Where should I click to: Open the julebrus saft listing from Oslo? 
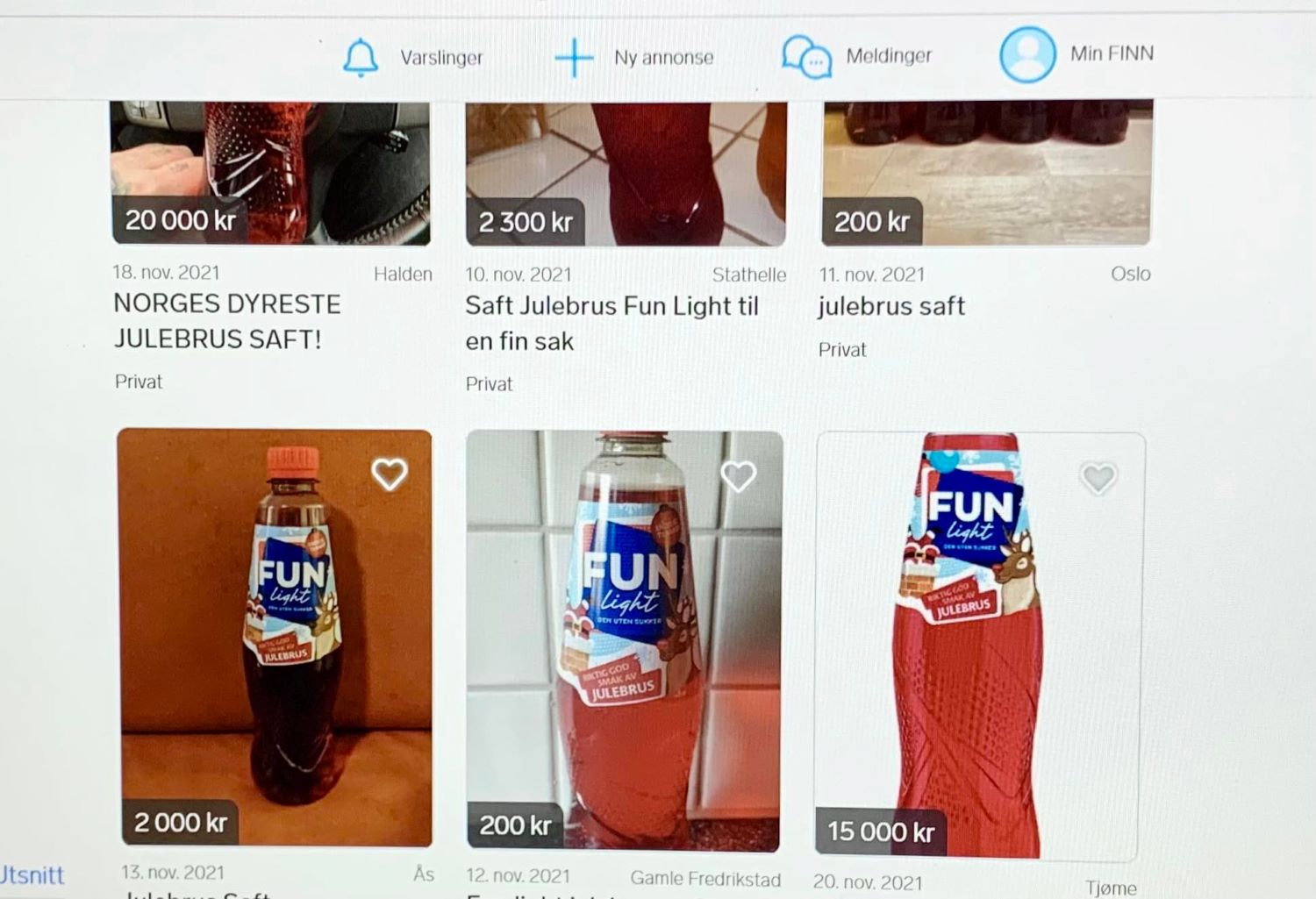[891, 306]
